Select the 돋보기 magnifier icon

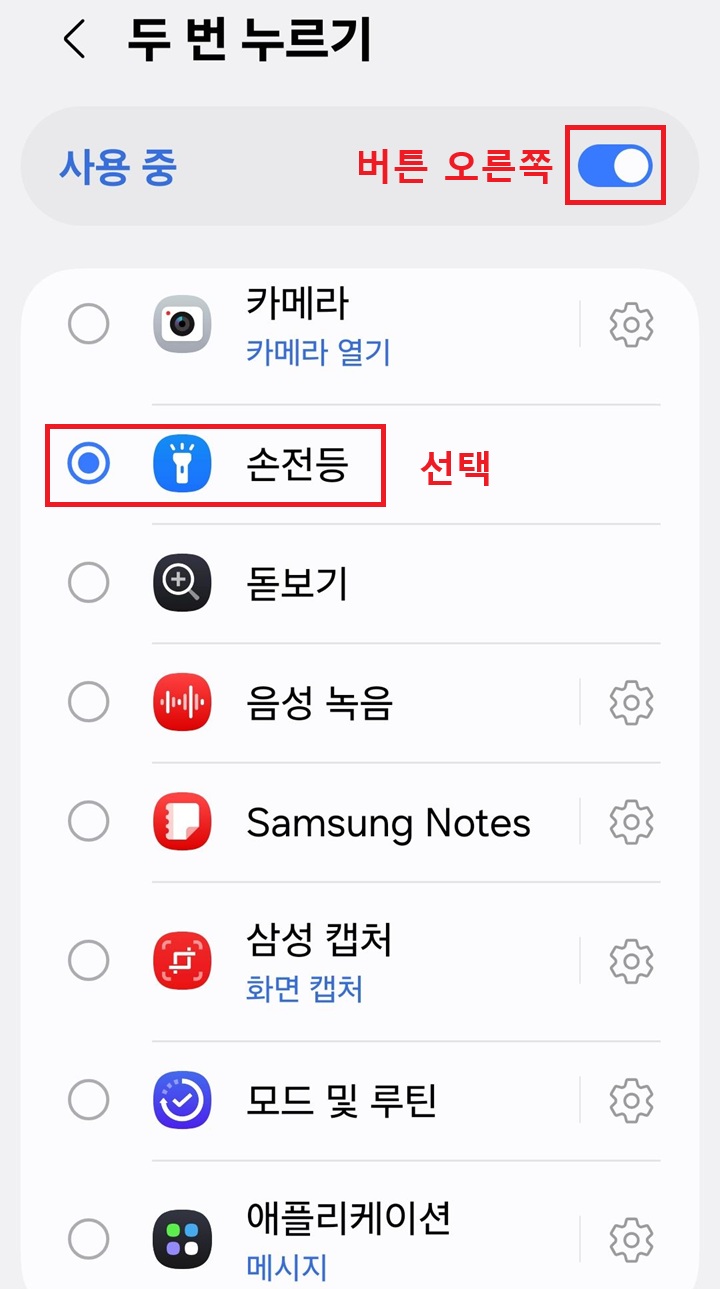182,582
